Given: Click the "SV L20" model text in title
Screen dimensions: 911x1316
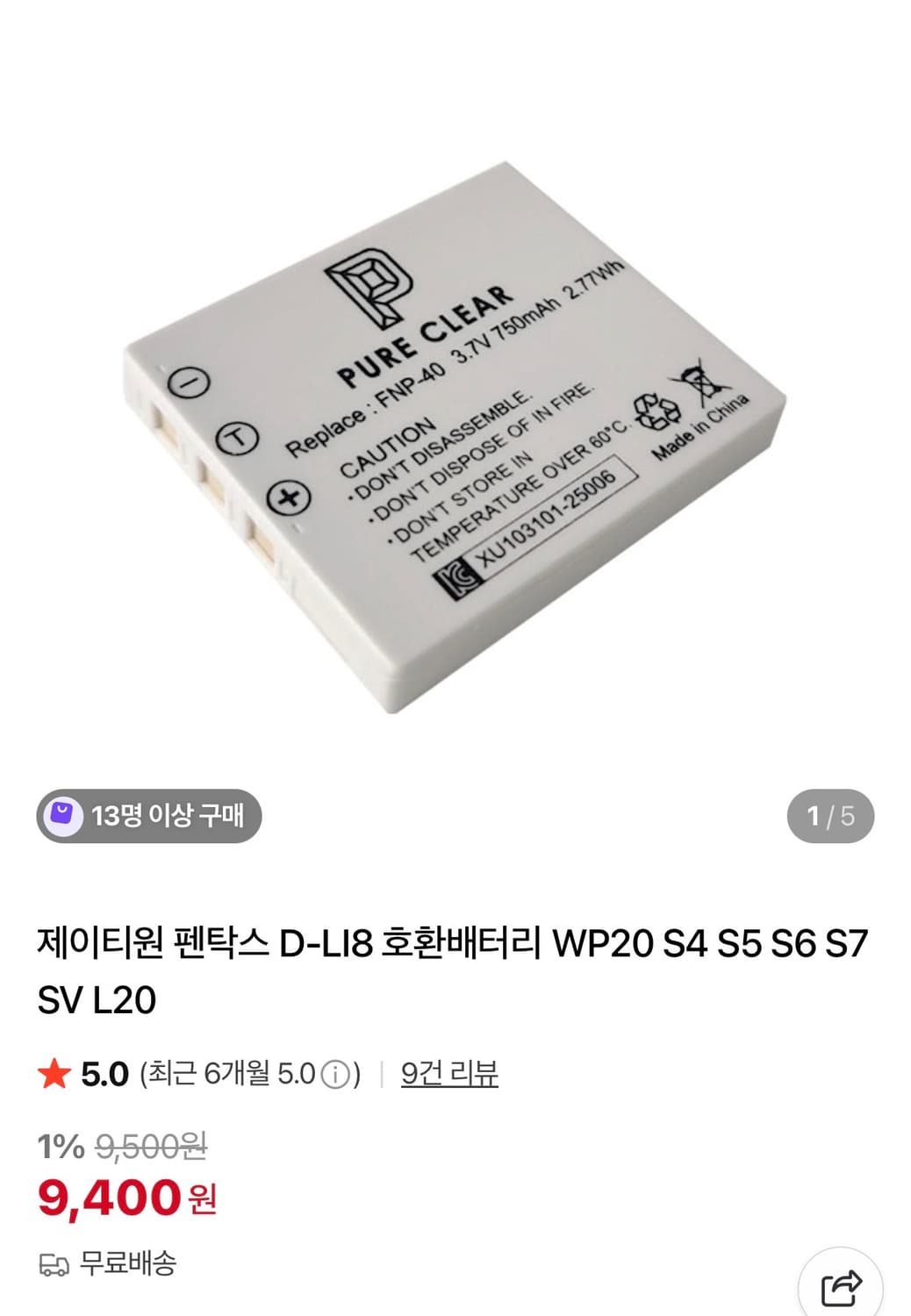Looking at the screenshot, I should click(x=98, y=1000).
